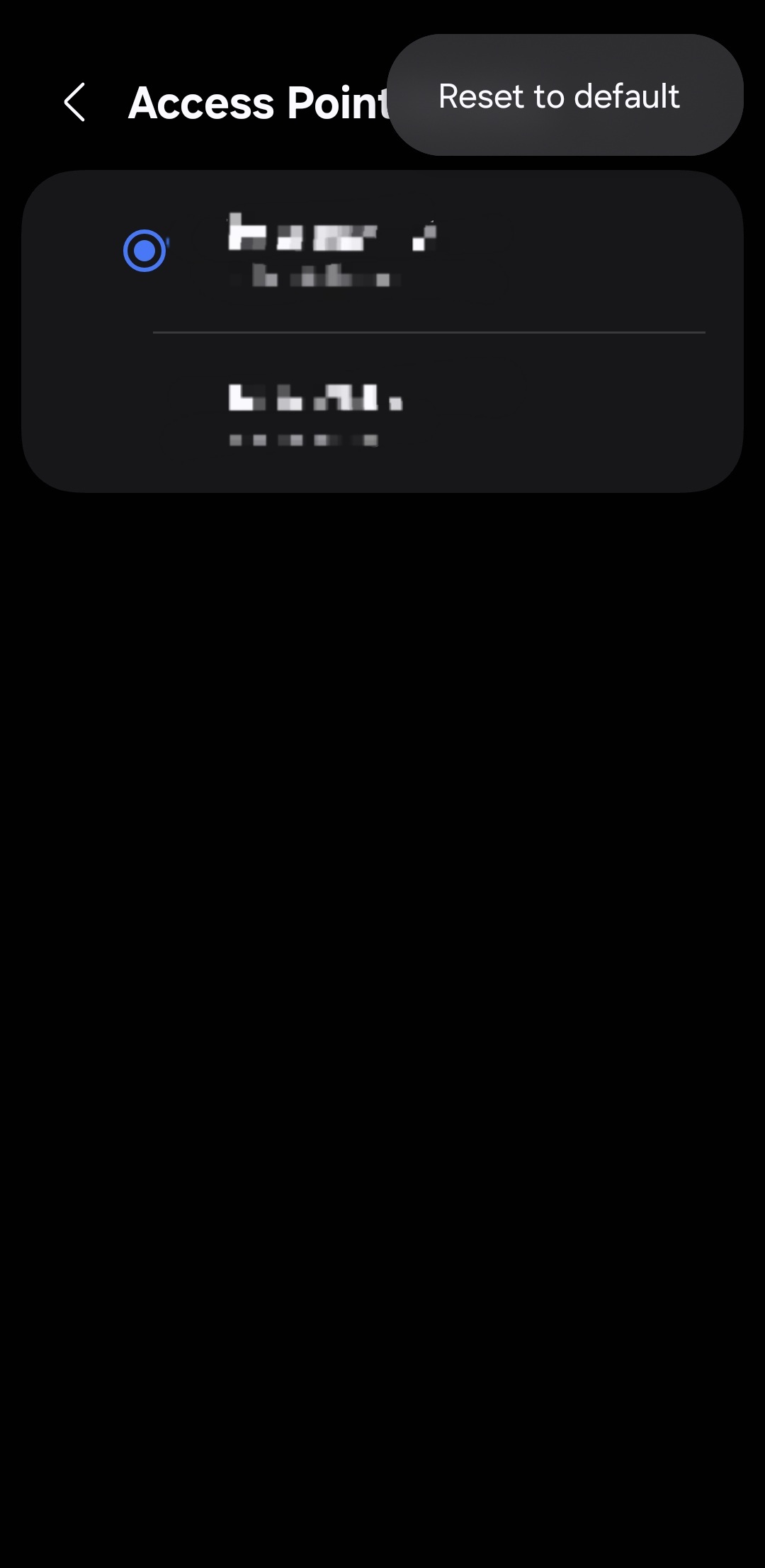The width and height of the screenshot is (765, 1568).
Task: Tap Reset to default option
Action: click(x=559, y=96)
